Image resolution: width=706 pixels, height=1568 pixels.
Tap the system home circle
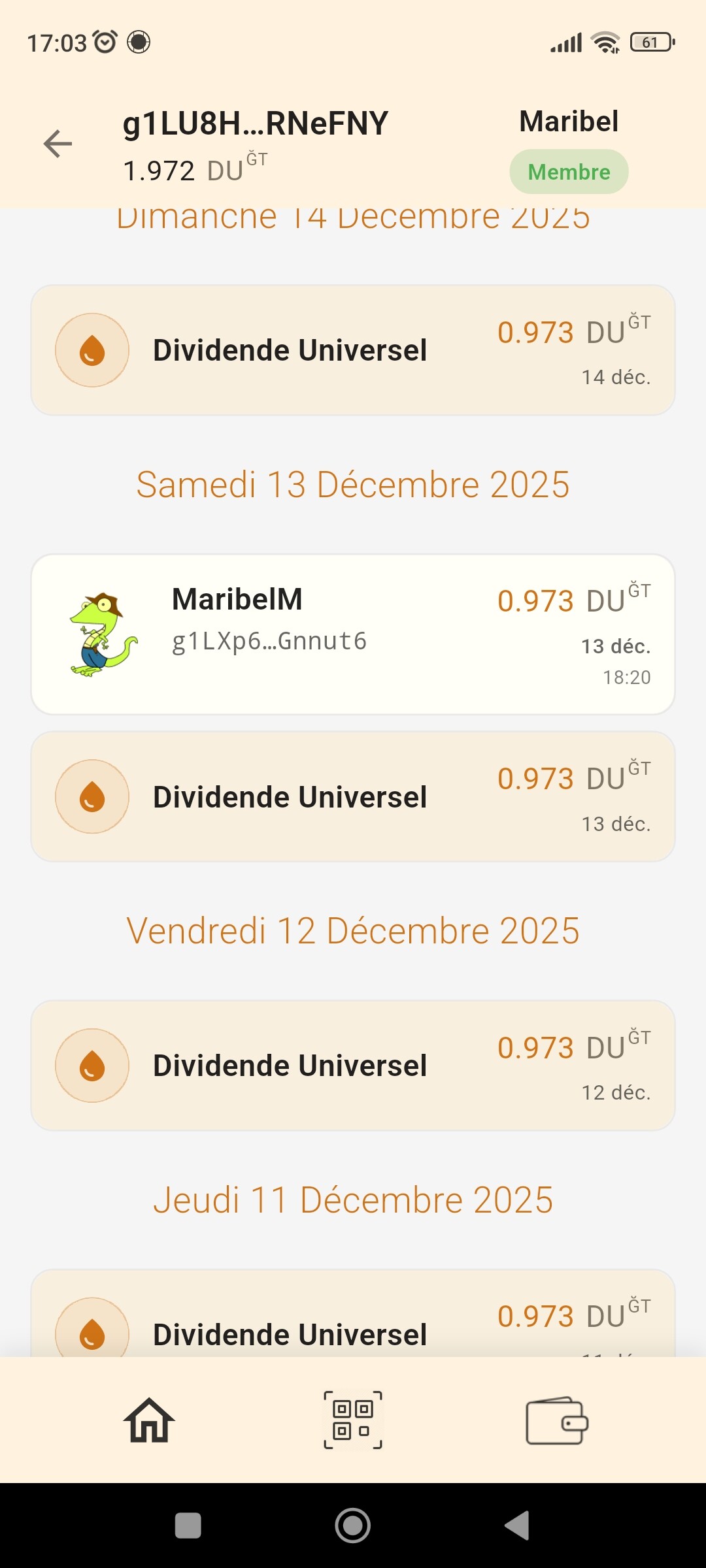[x=353, y=1526]
